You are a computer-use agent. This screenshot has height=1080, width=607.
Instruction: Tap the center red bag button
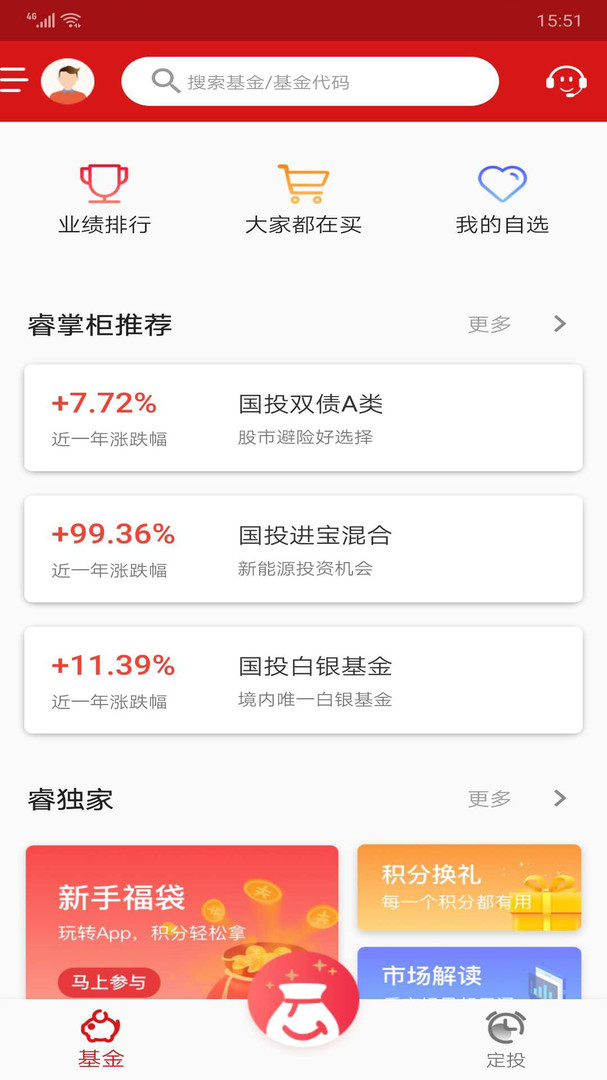click(303, 1000)
